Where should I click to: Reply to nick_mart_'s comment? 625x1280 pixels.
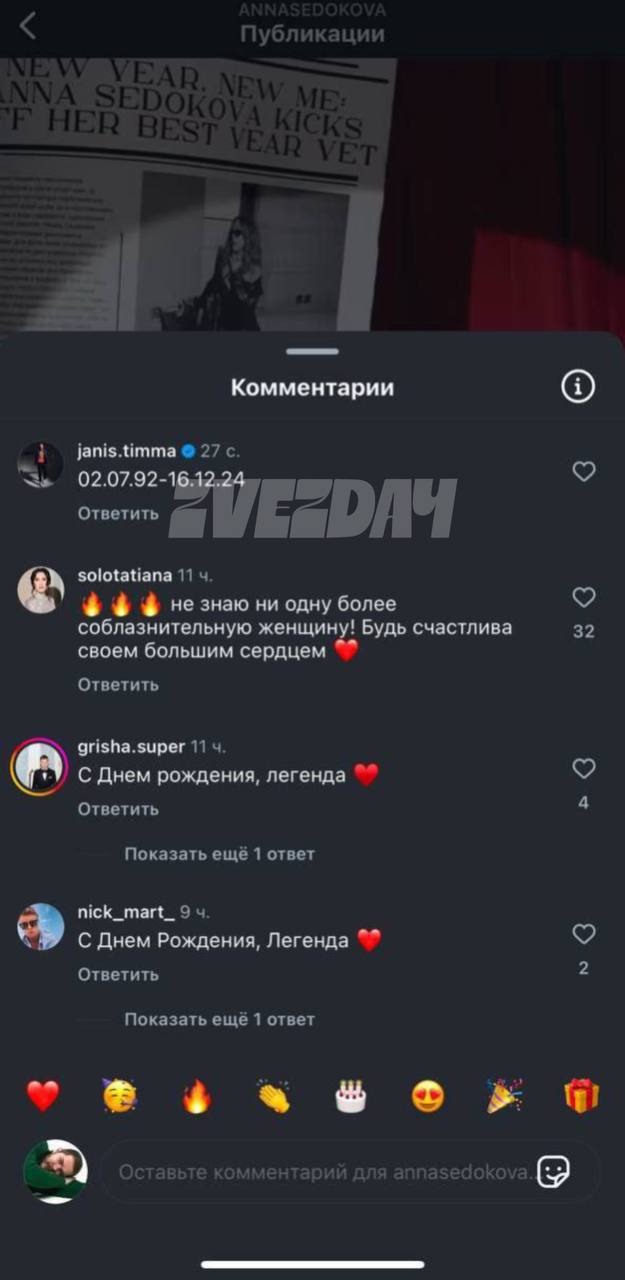point(118,974)
